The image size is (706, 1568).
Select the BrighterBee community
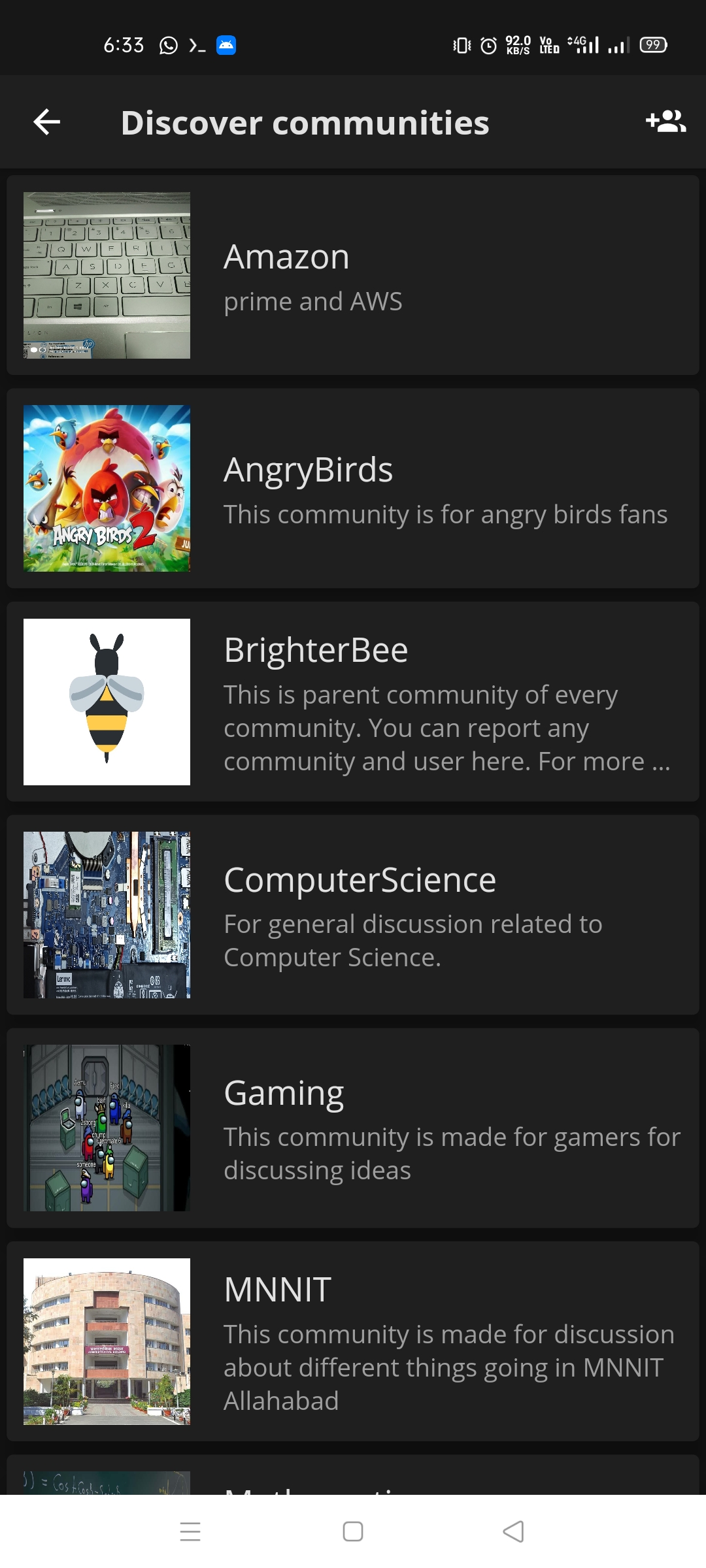tap(353, 702)
